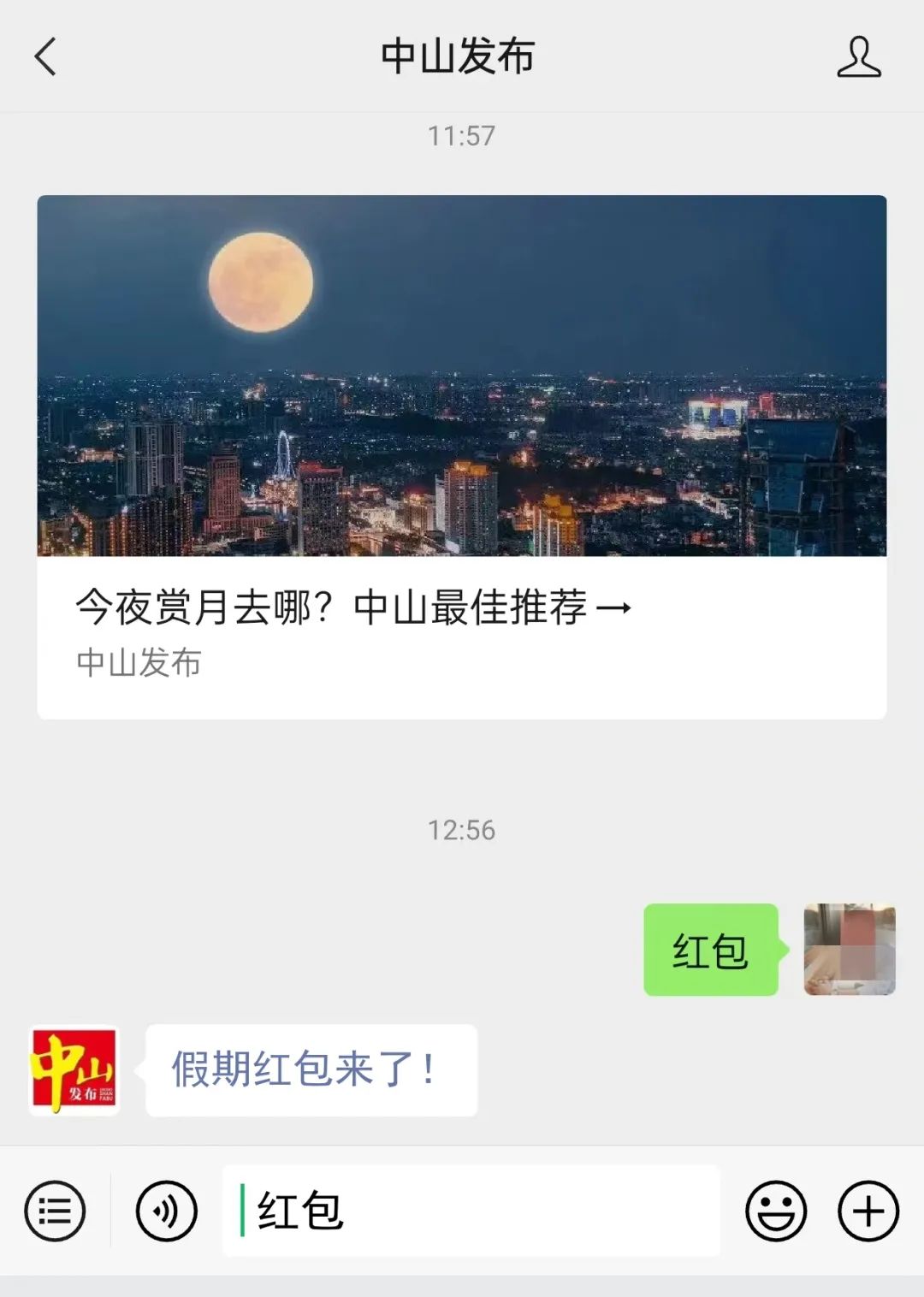Viewport: 924px width, 1297px height.
Task: Tap the 中山发布 source label under the headline
Action: 140,663
